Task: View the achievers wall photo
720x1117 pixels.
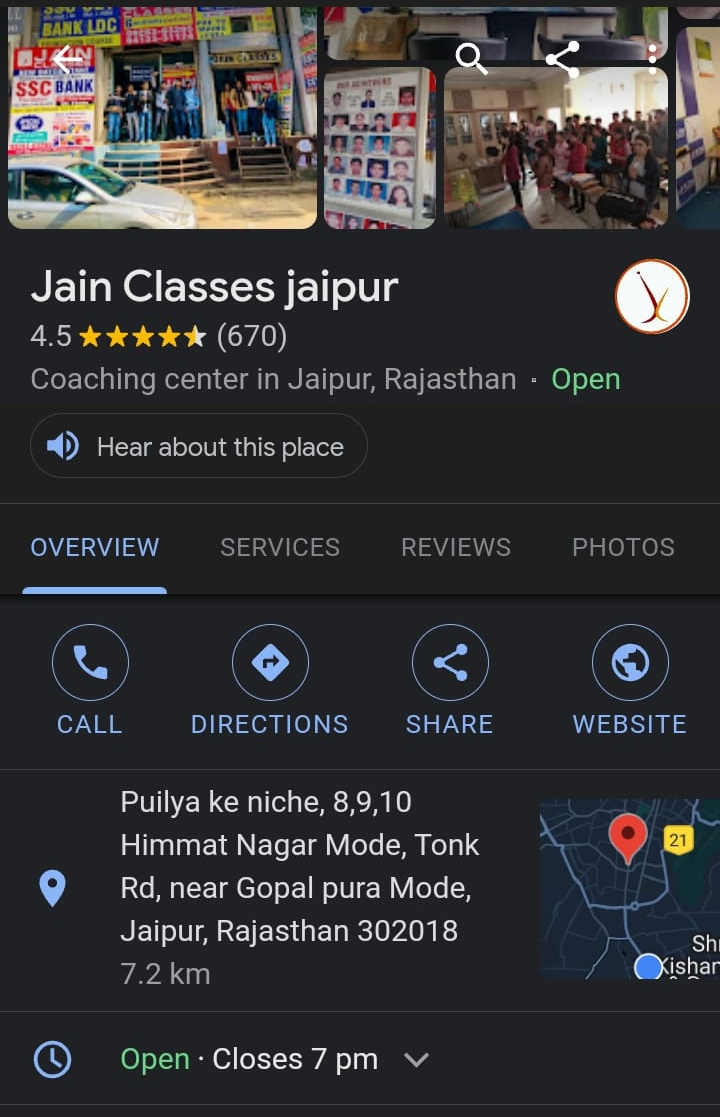Action: point(380,148)
